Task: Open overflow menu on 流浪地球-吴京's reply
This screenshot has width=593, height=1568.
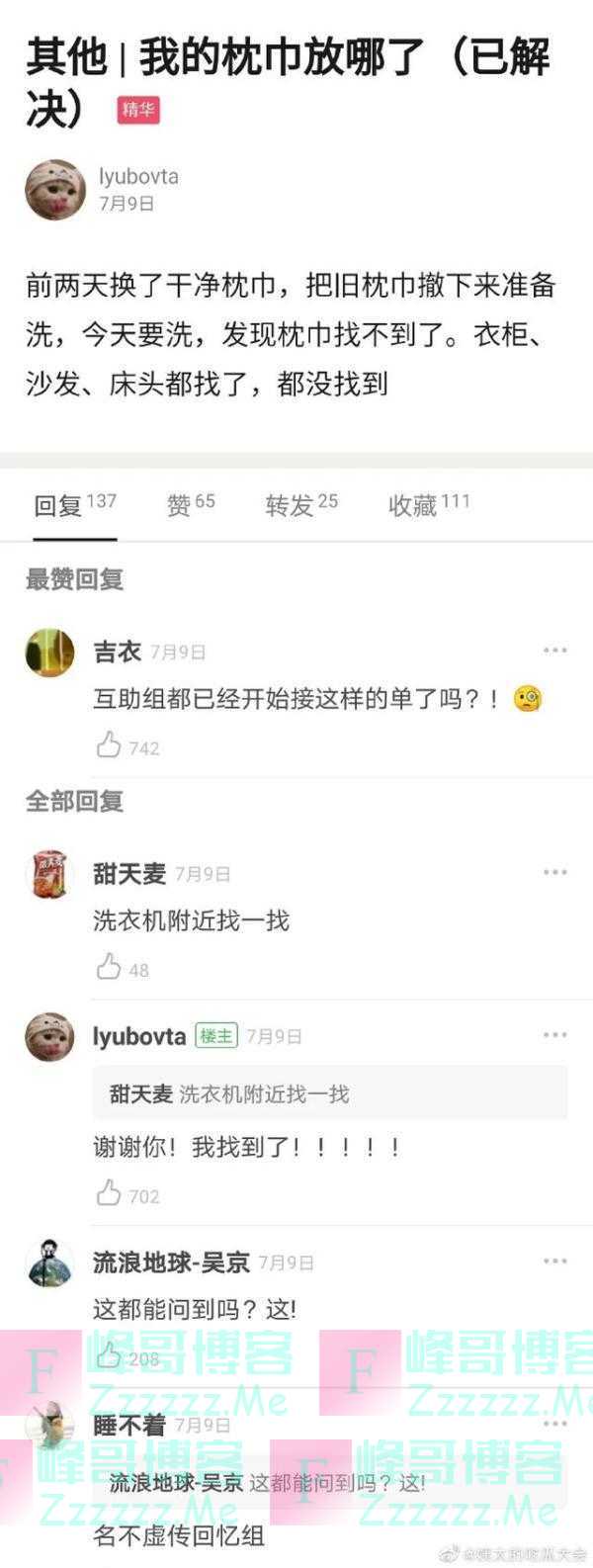Action: (x=554, y=1261)
